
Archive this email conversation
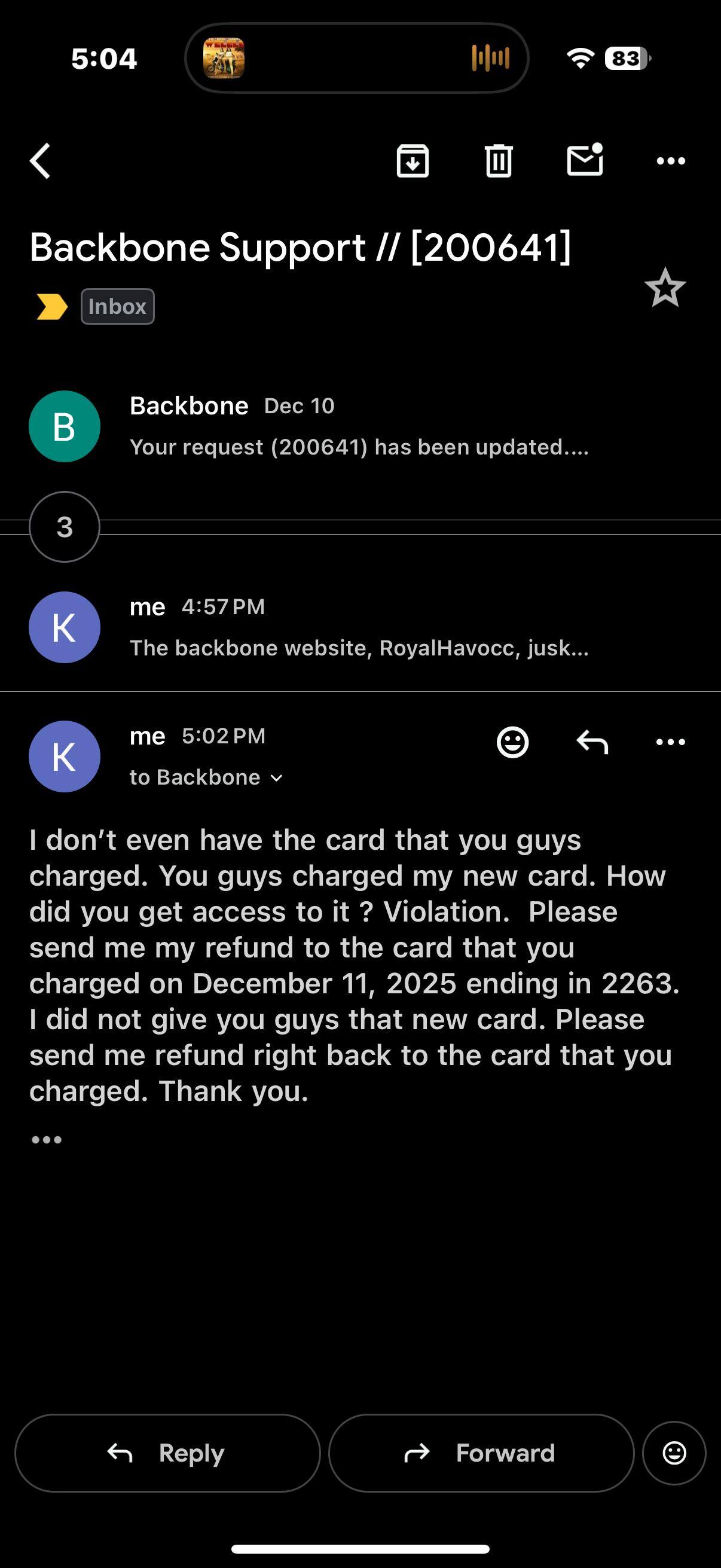pyautogui.click(x=413, y=160)
